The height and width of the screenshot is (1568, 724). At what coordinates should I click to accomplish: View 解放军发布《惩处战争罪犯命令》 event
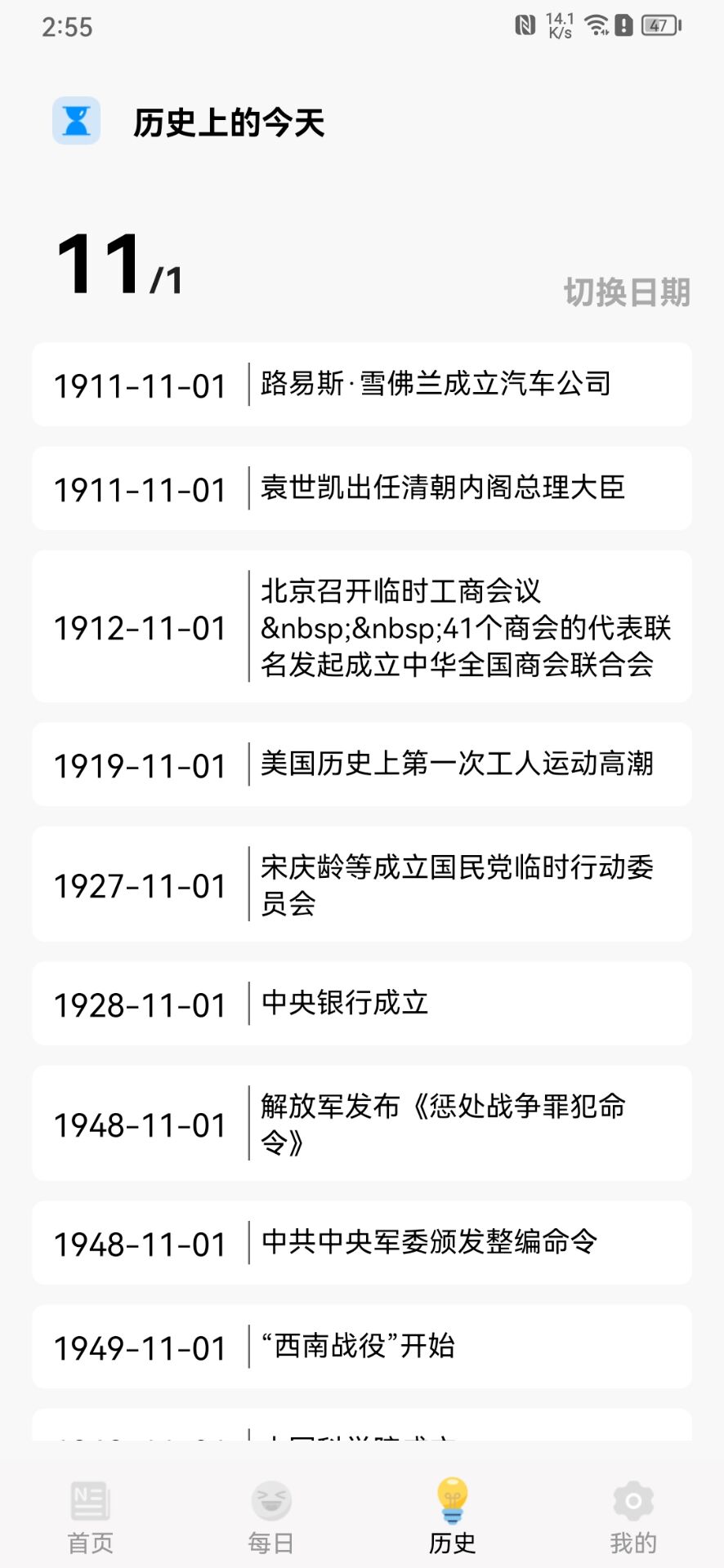pos(362,1123)
